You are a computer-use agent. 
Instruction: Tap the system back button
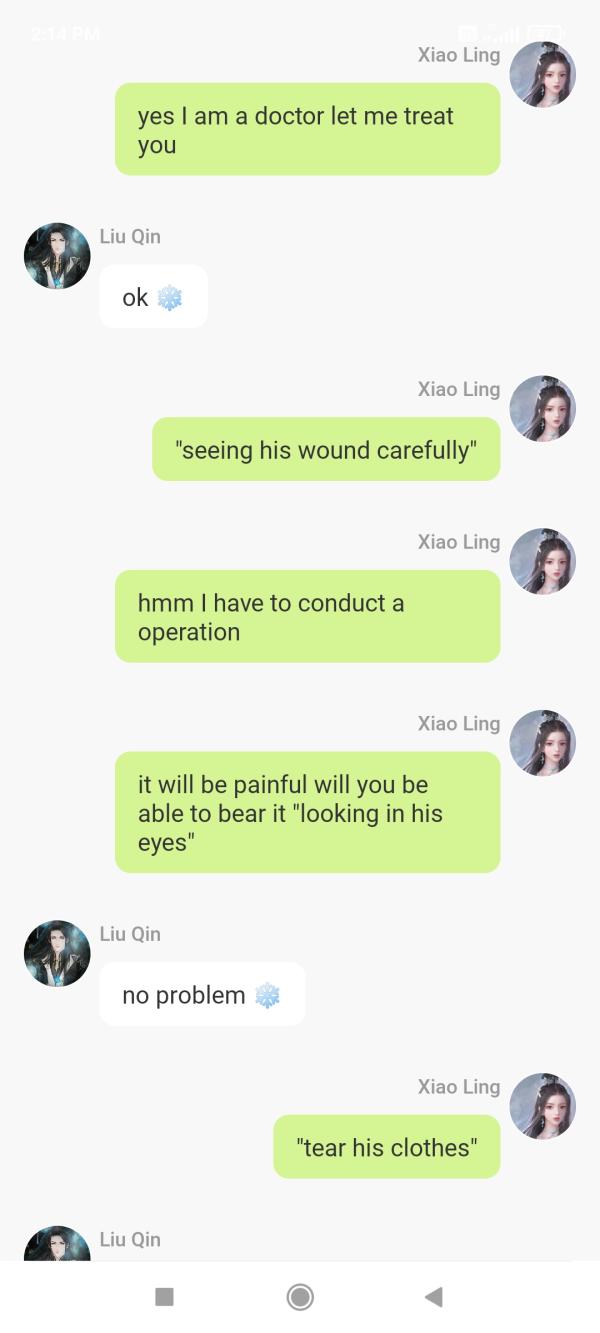[x=434, y=1297]
